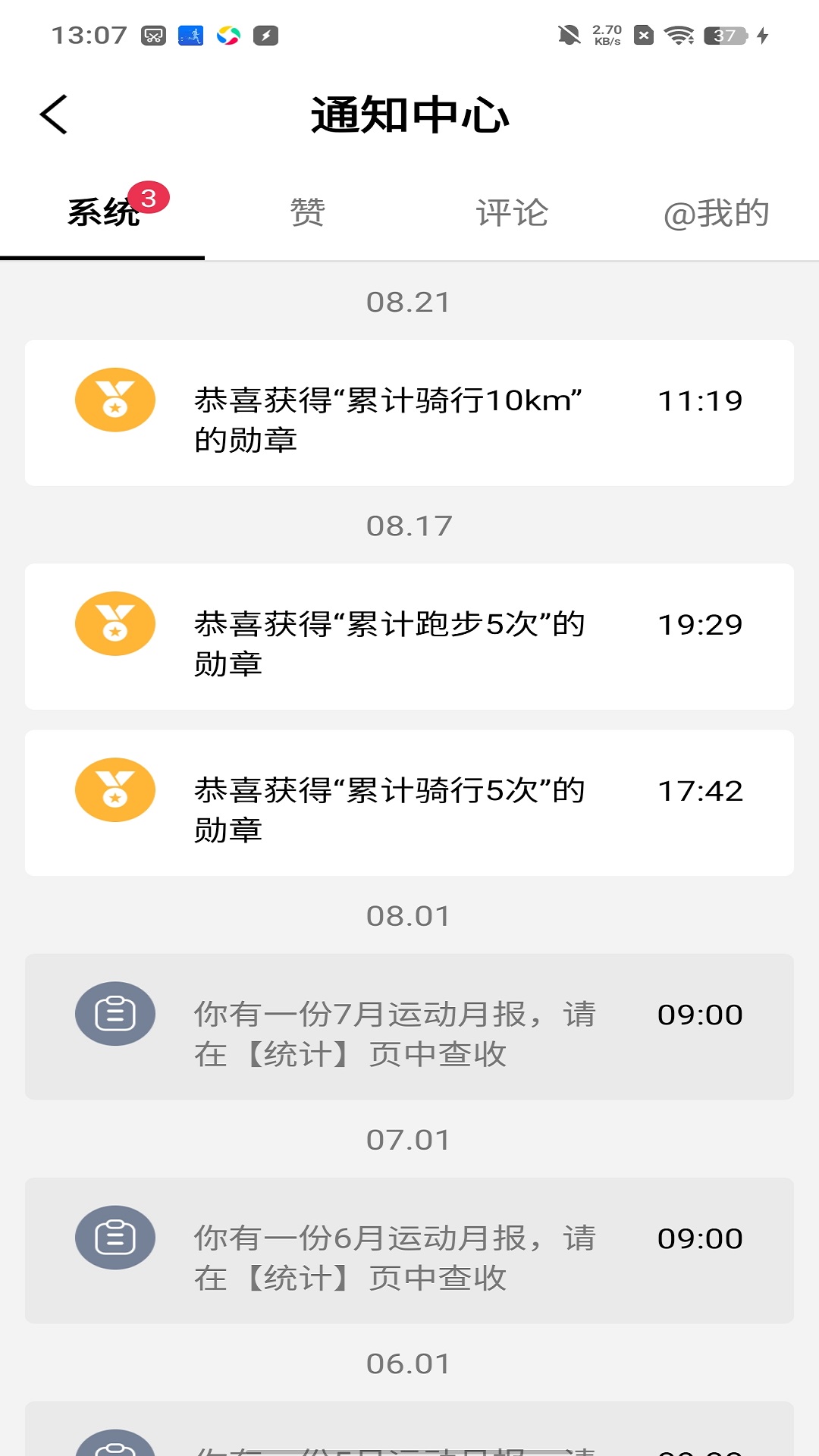Select the @我的 tab
This screenshot has height=1456, width=819.
[717, 212]
